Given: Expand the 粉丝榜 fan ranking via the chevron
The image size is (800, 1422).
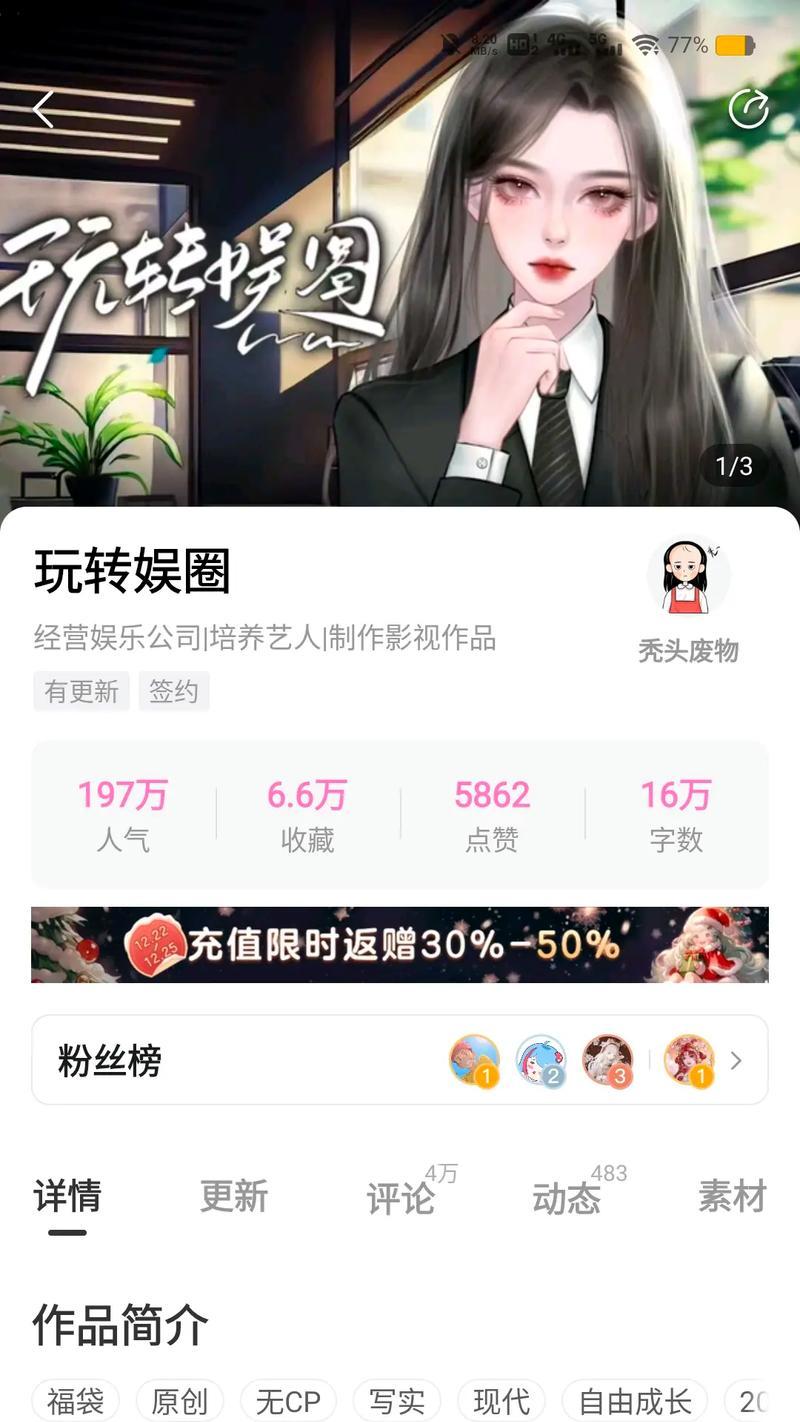Looking at the screenshot, I should coord(738,1060).
